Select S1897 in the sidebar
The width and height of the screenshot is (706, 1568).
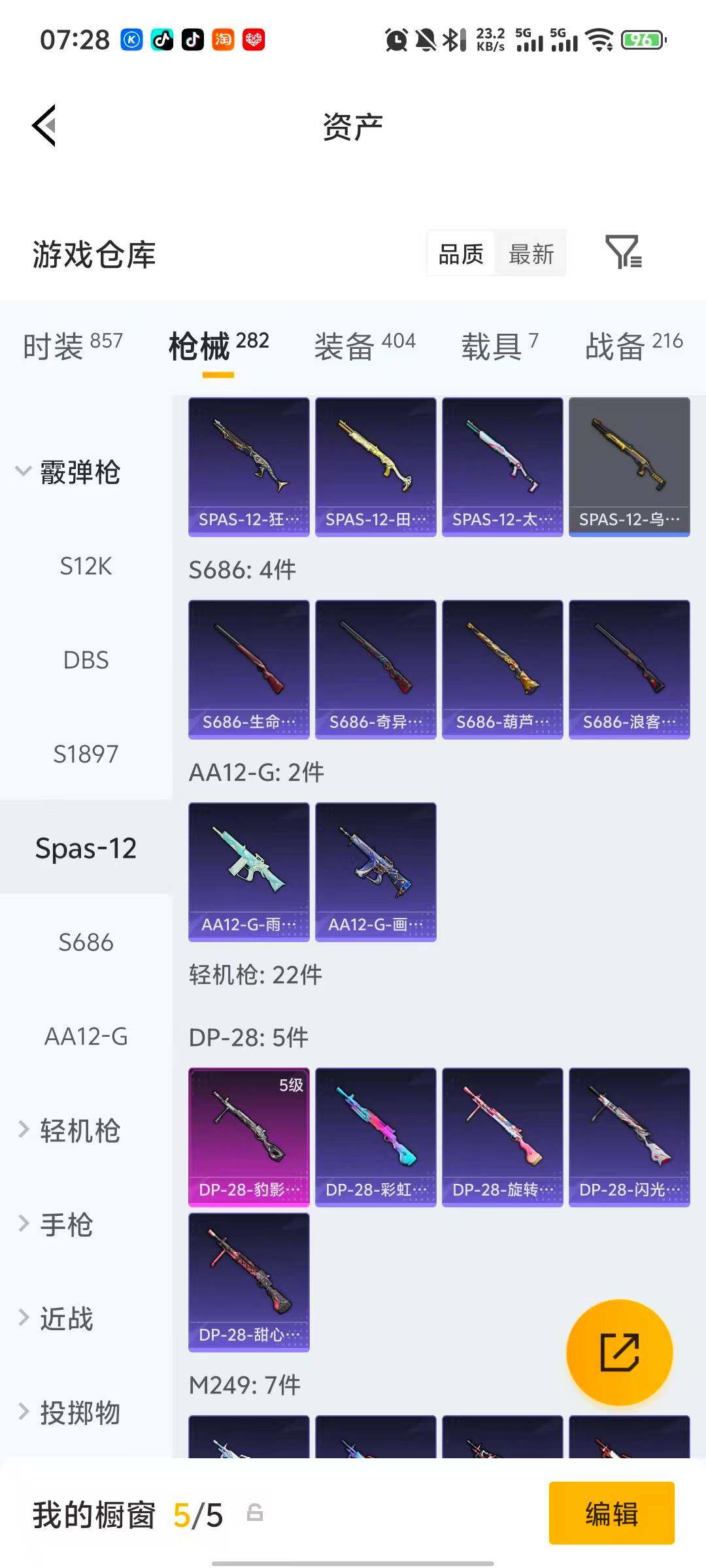[x=86, y=754]
